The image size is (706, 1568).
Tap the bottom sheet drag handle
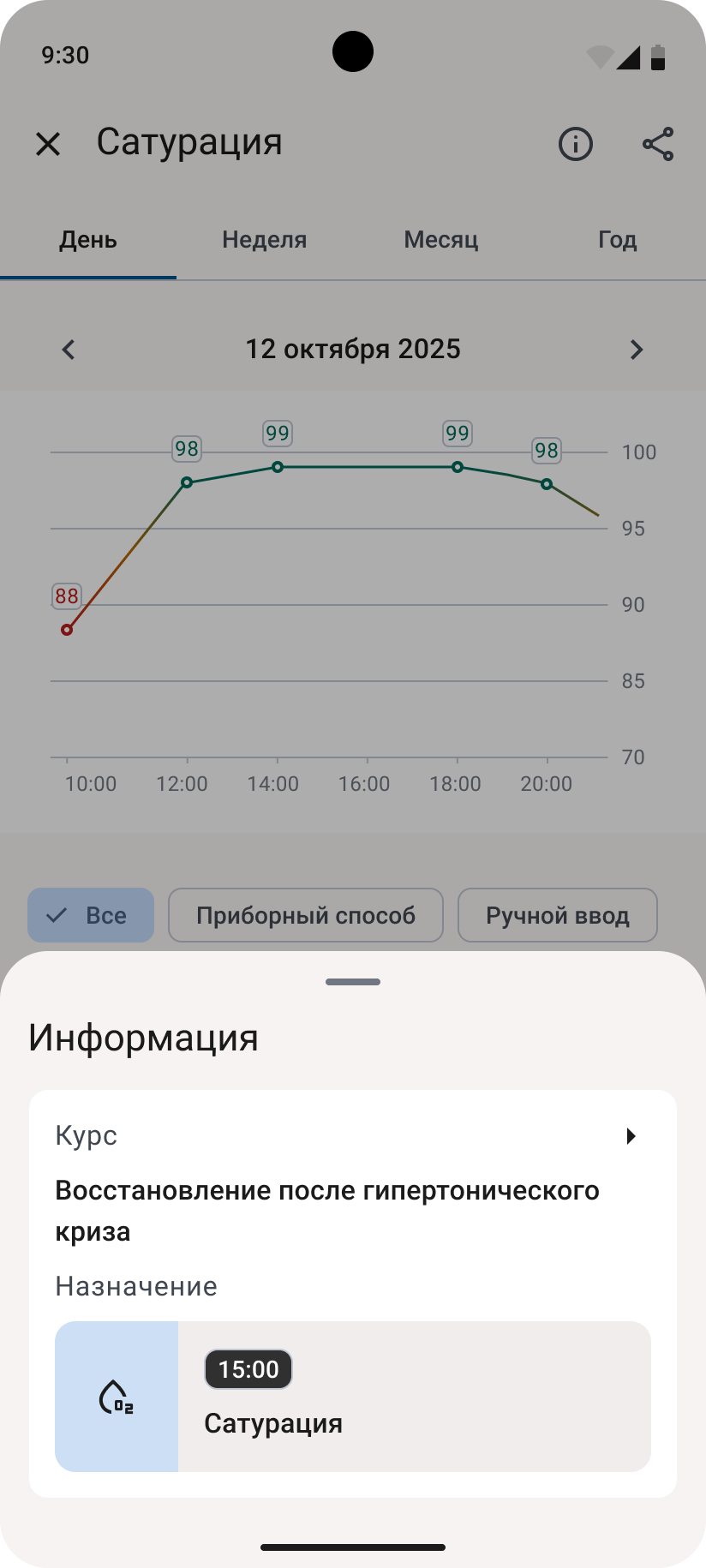click(x=353, y=982)
